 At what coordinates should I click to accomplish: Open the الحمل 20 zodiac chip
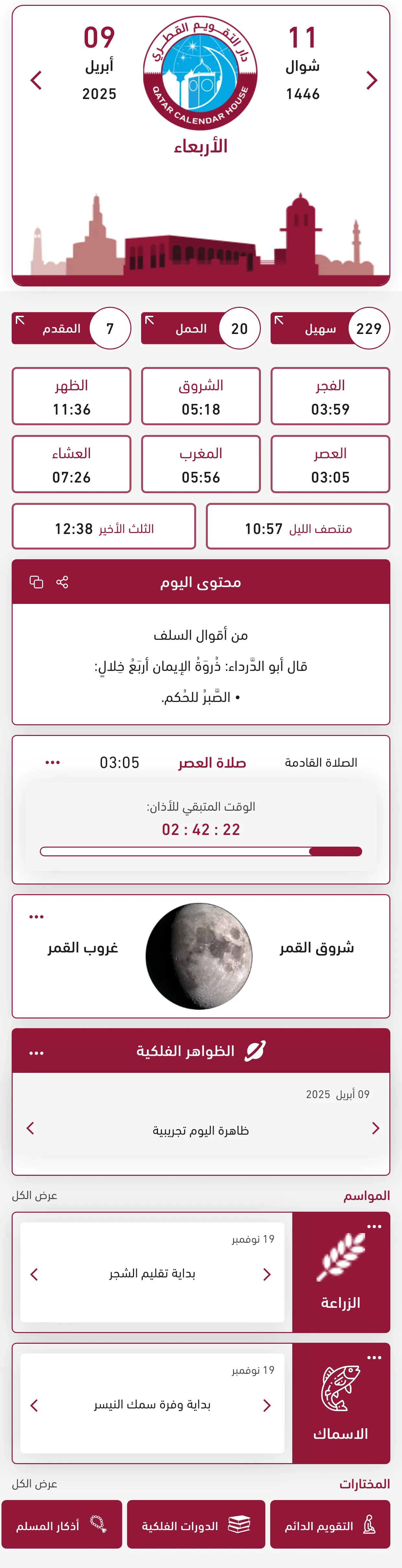click(200, 329)
